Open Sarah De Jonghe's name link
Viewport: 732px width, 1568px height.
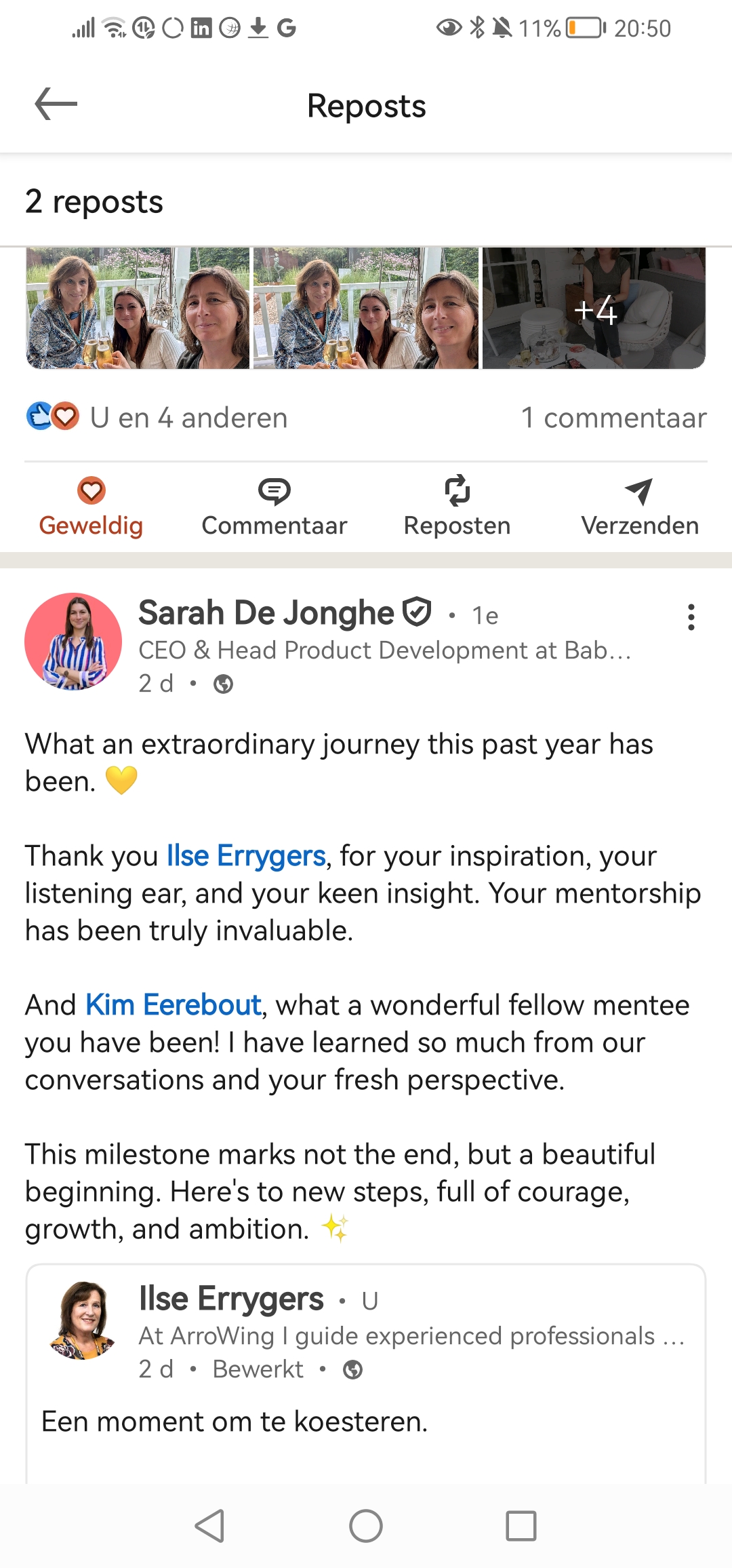click(266, 613)
